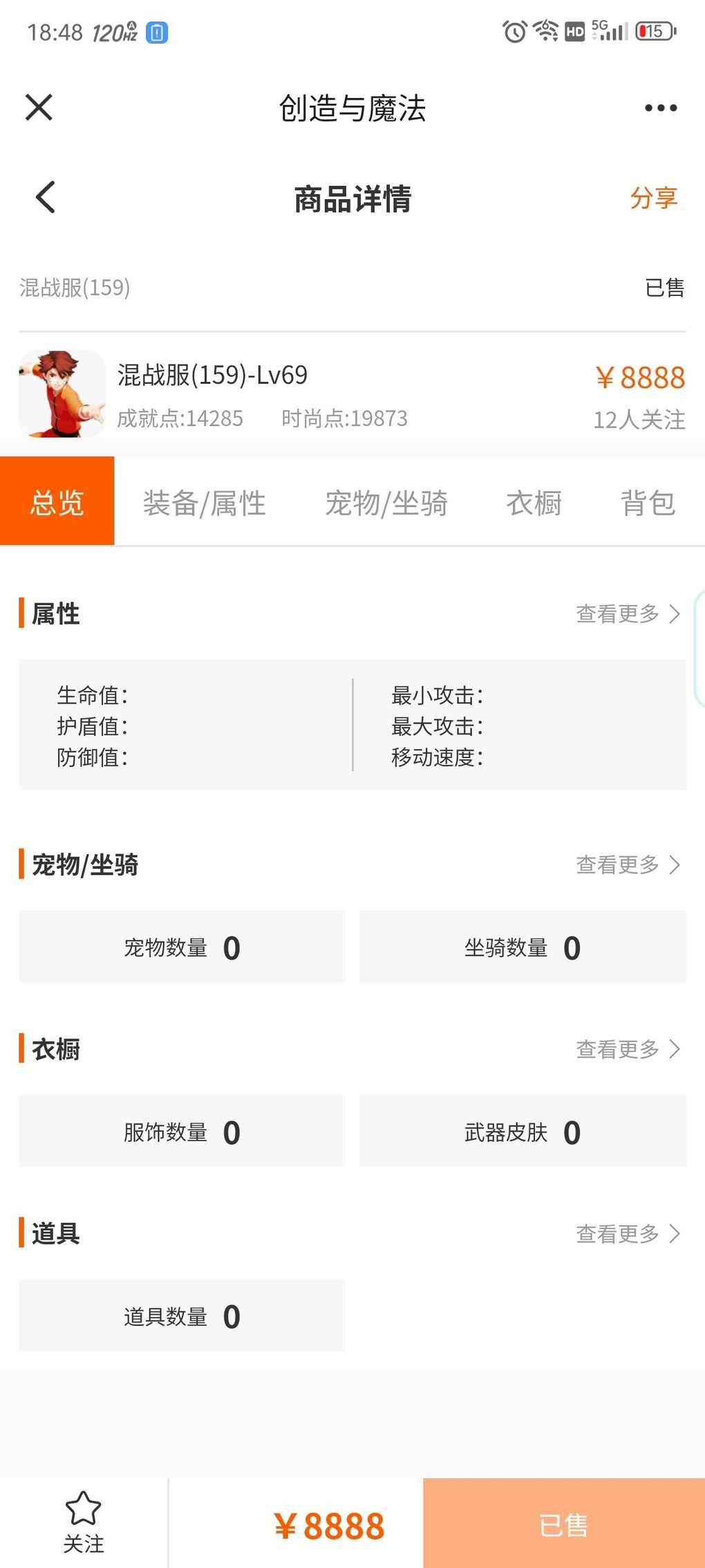Screen dimensions: 705x1568
Task: View more in the 宠物/坐骑 section
Action: [x=628, y=865]
